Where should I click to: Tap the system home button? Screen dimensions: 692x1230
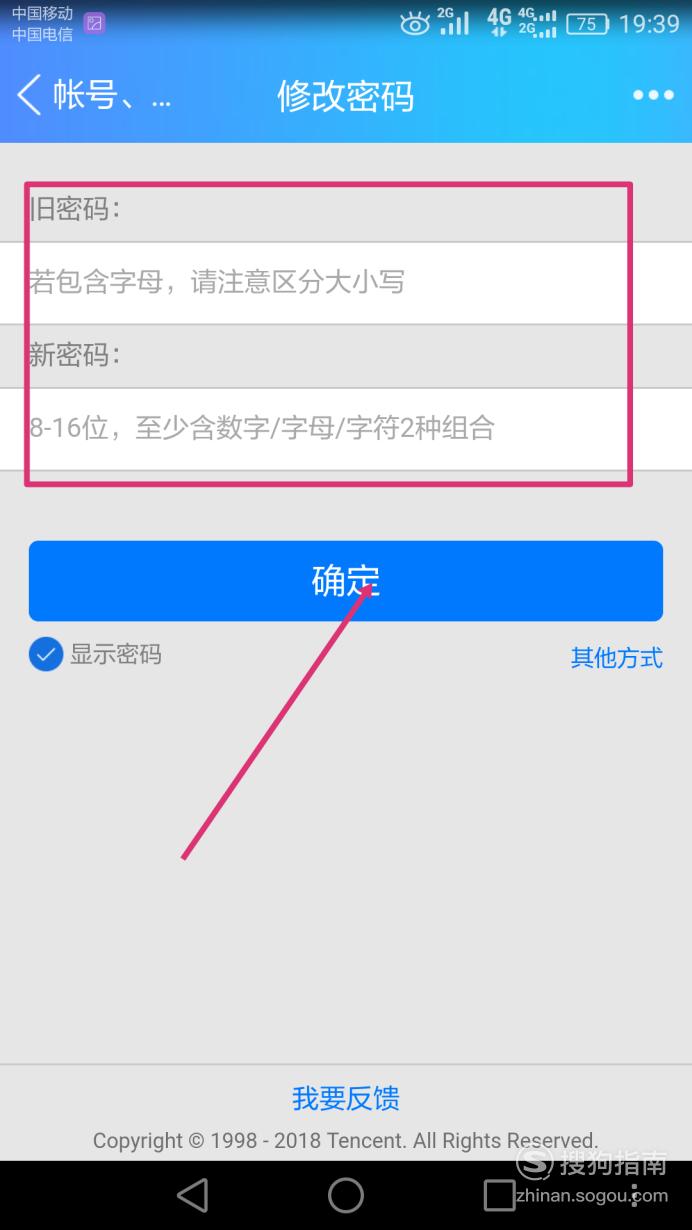coord(345,1195)
